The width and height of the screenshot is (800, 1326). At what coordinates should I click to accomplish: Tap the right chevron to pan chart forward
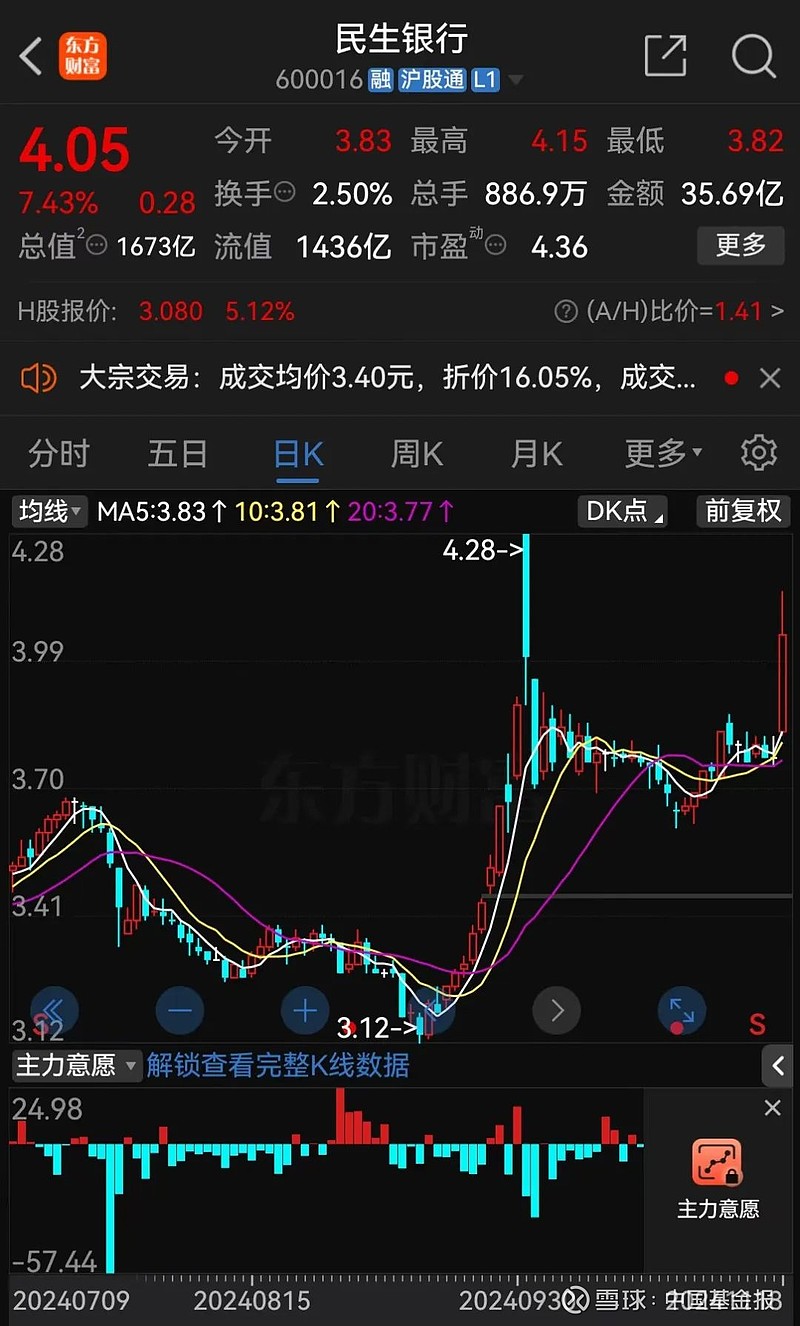pos(555,1011)
